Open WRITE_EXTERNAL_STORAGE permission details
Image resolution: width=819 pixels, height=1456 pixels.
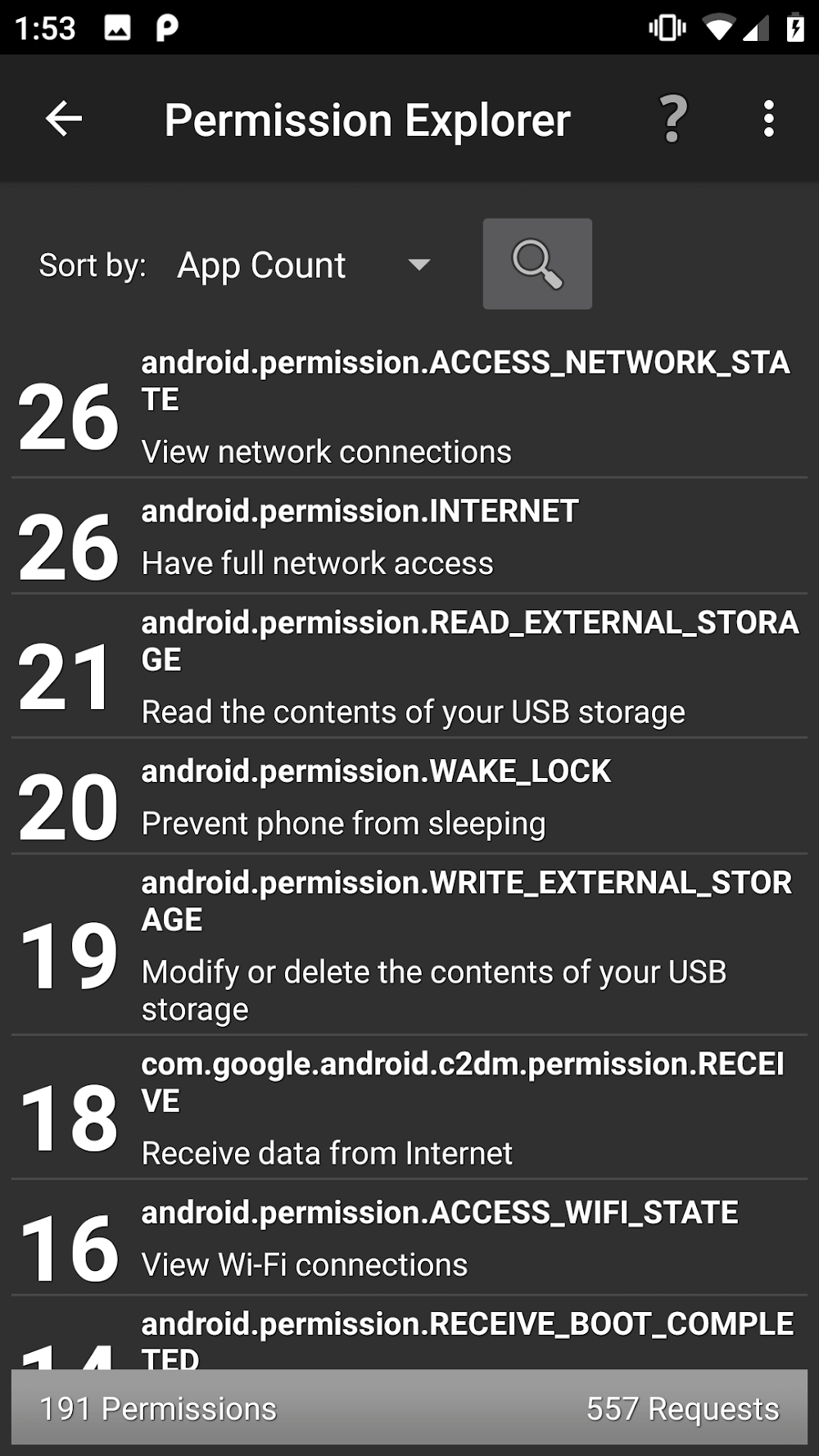(409, 945)
